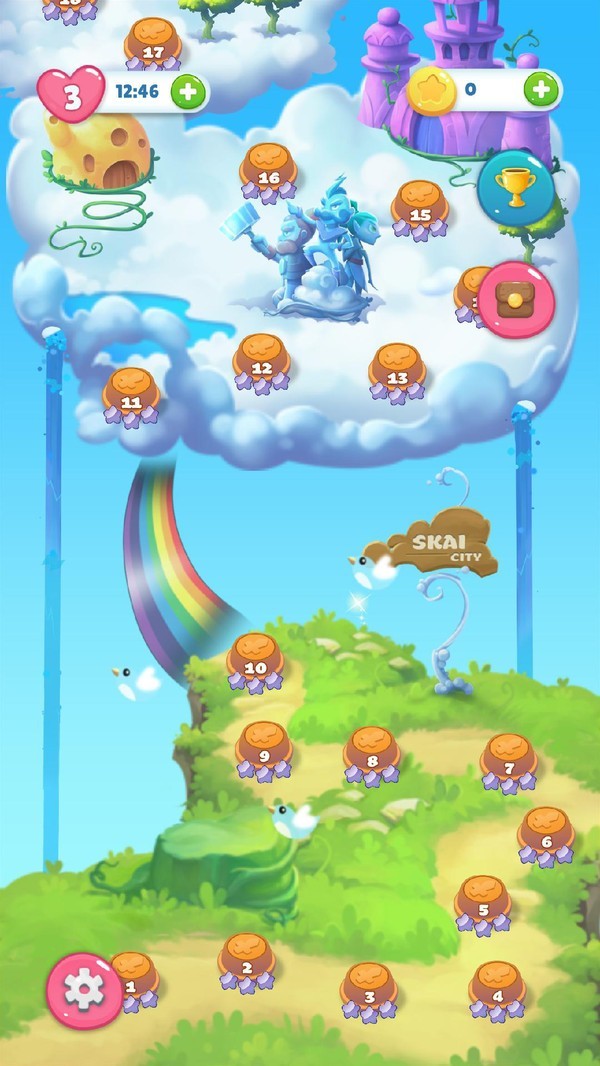Select level 12 node
Image resolution: width=600 pixels, height=1066 pixels.
point(262,361)
